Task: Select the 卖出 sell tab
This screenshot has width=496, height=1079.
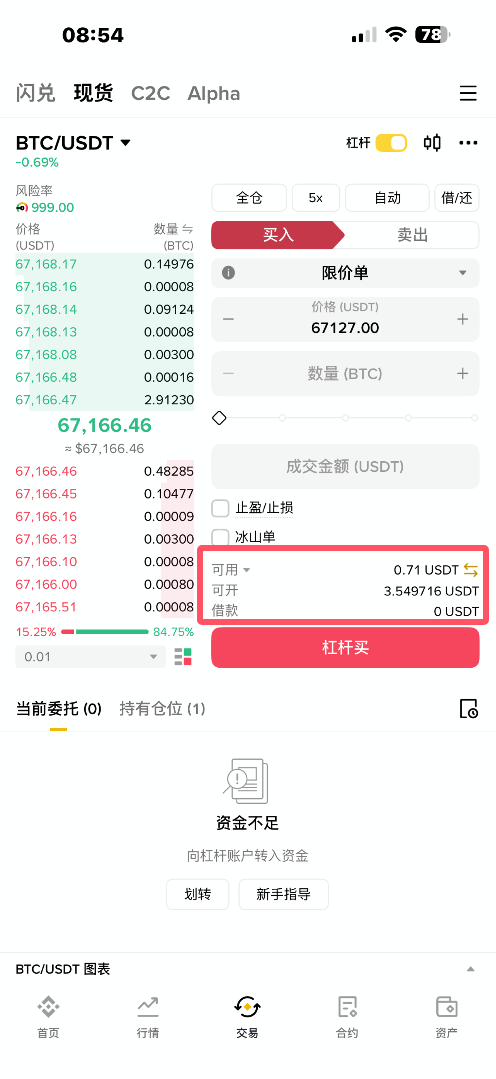Action: [413, 235]
